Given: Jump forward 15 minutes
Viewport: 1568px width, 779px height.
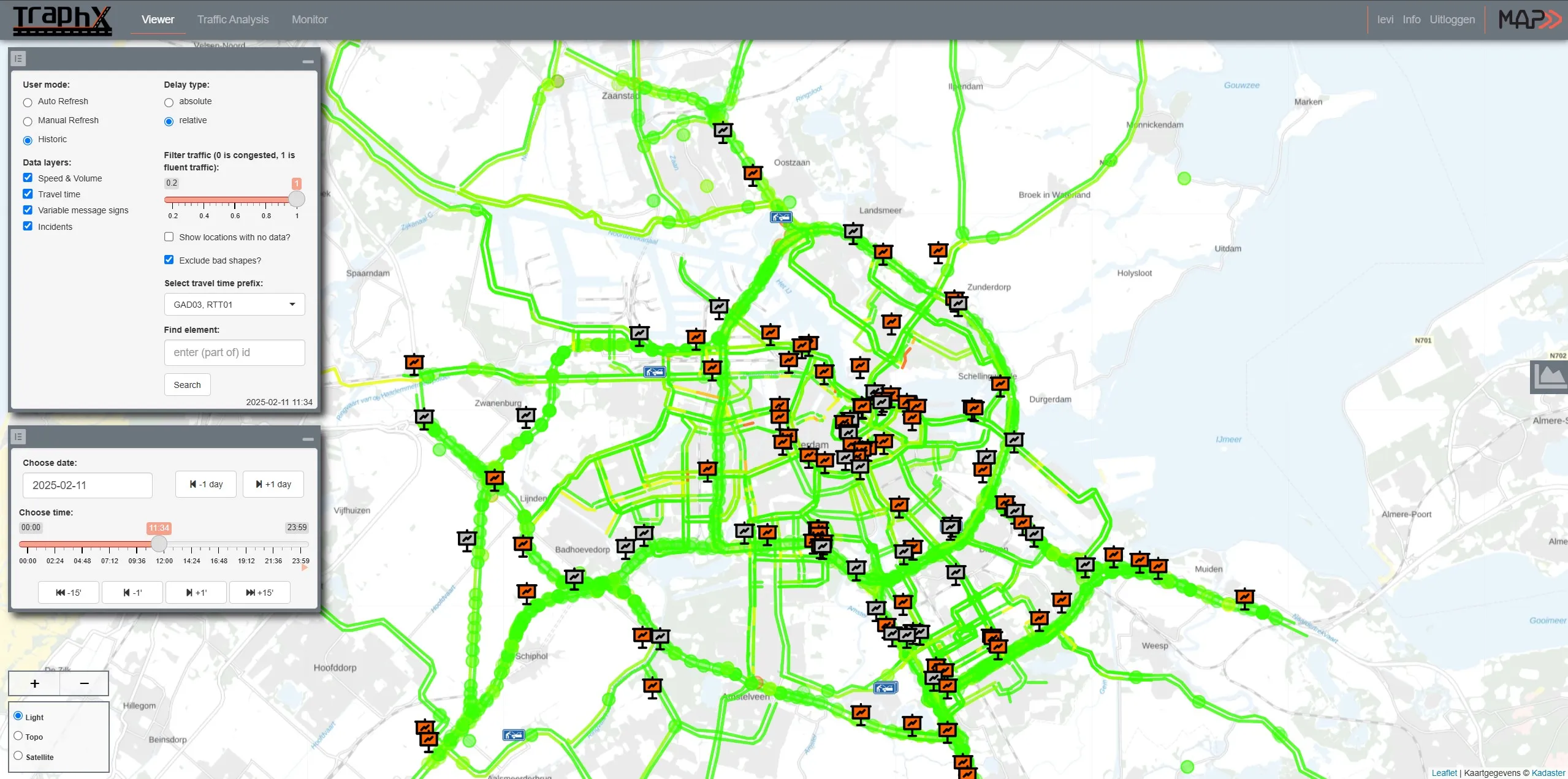Looking at the screenshot, I should coord(259,593).
